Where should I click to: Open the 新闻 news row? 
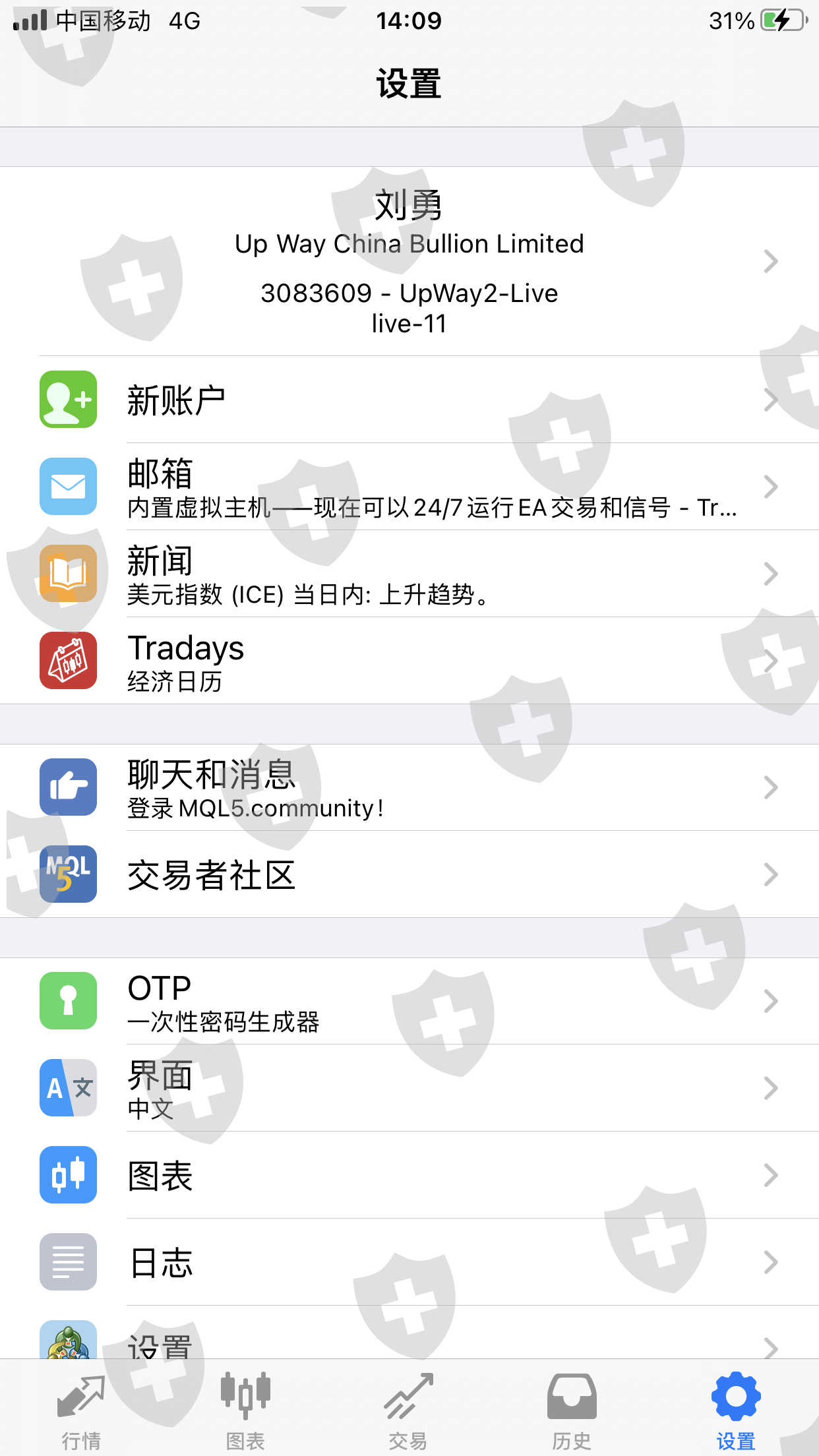[x=409, y=574]
